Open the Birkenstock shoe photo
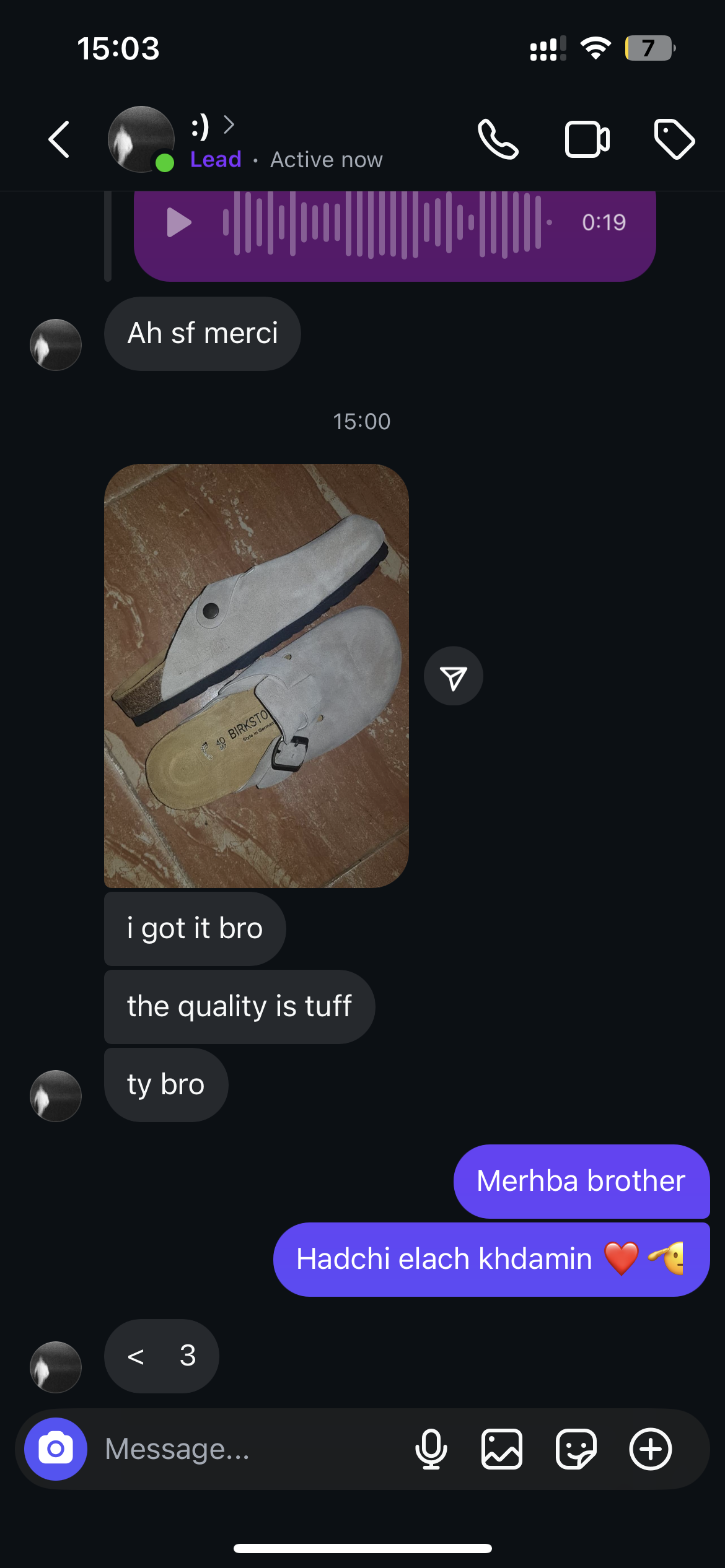This screenshot has width=725, height=1568. click(x=256, y=676)
